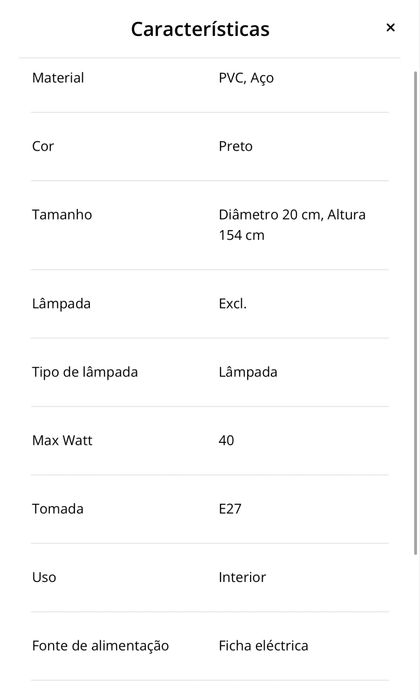Viewport: 420px width, 699px height.
Task: Close the Características panel
Action: (x=390, y=28)
